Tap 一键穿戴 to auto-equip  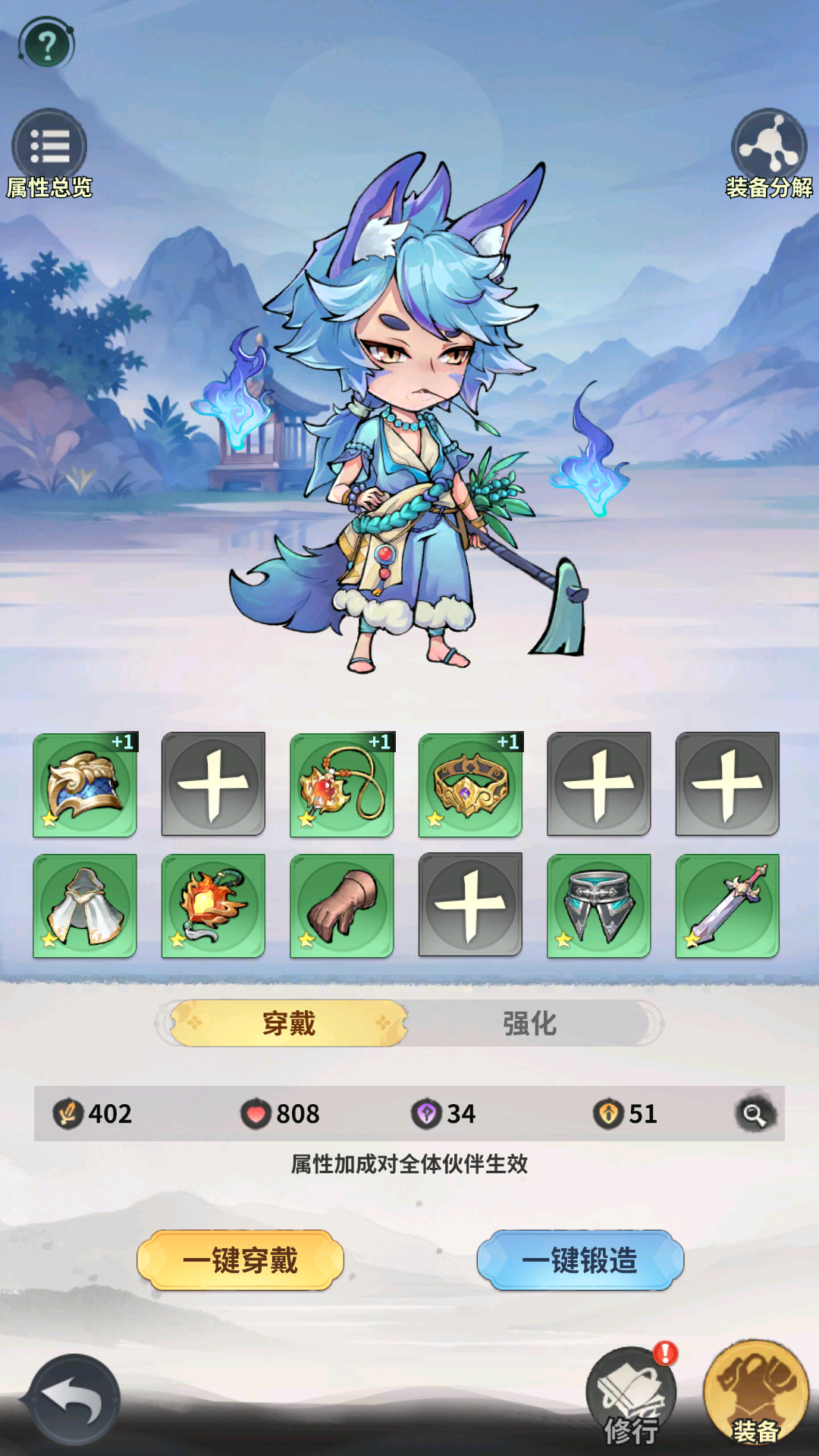[x=240, y=1260]
